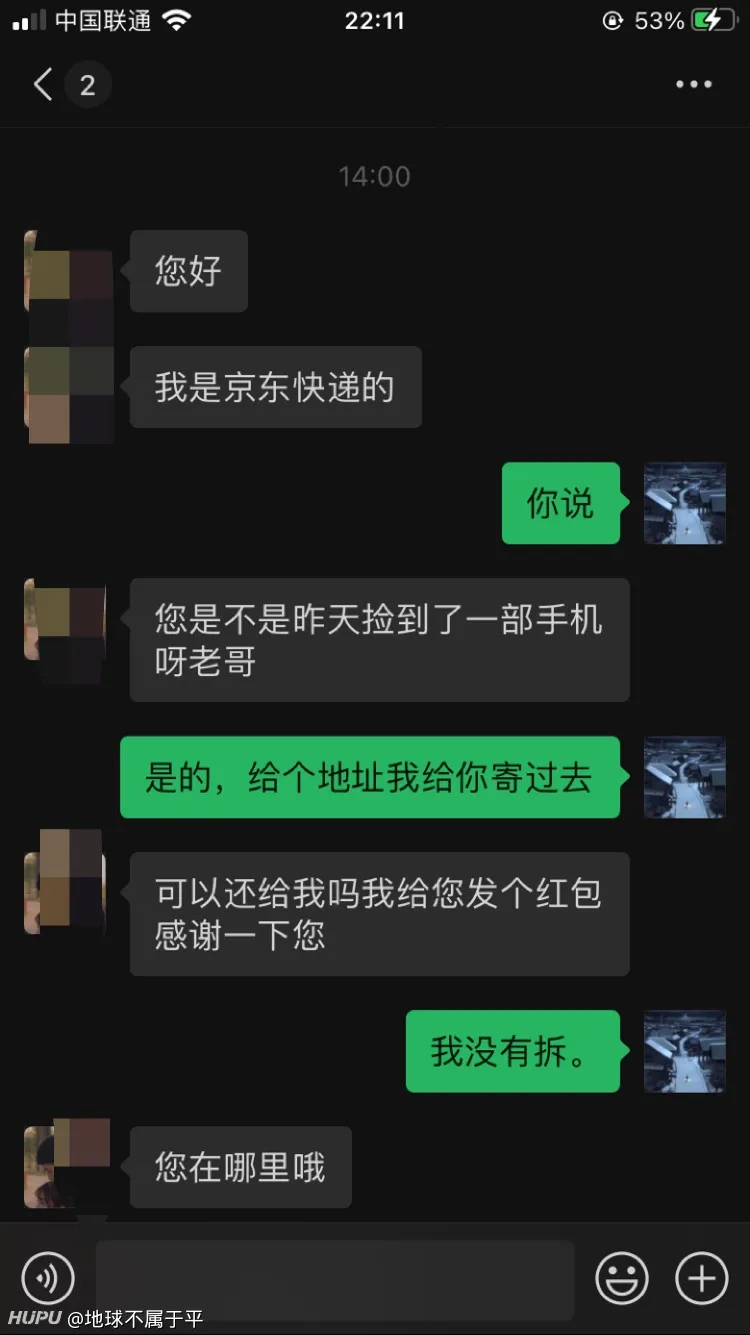Image resolution: width=750 pixels, height=1335 pixels.
Task: Open the three-dot chat options menu
Action: coord(693,85)
